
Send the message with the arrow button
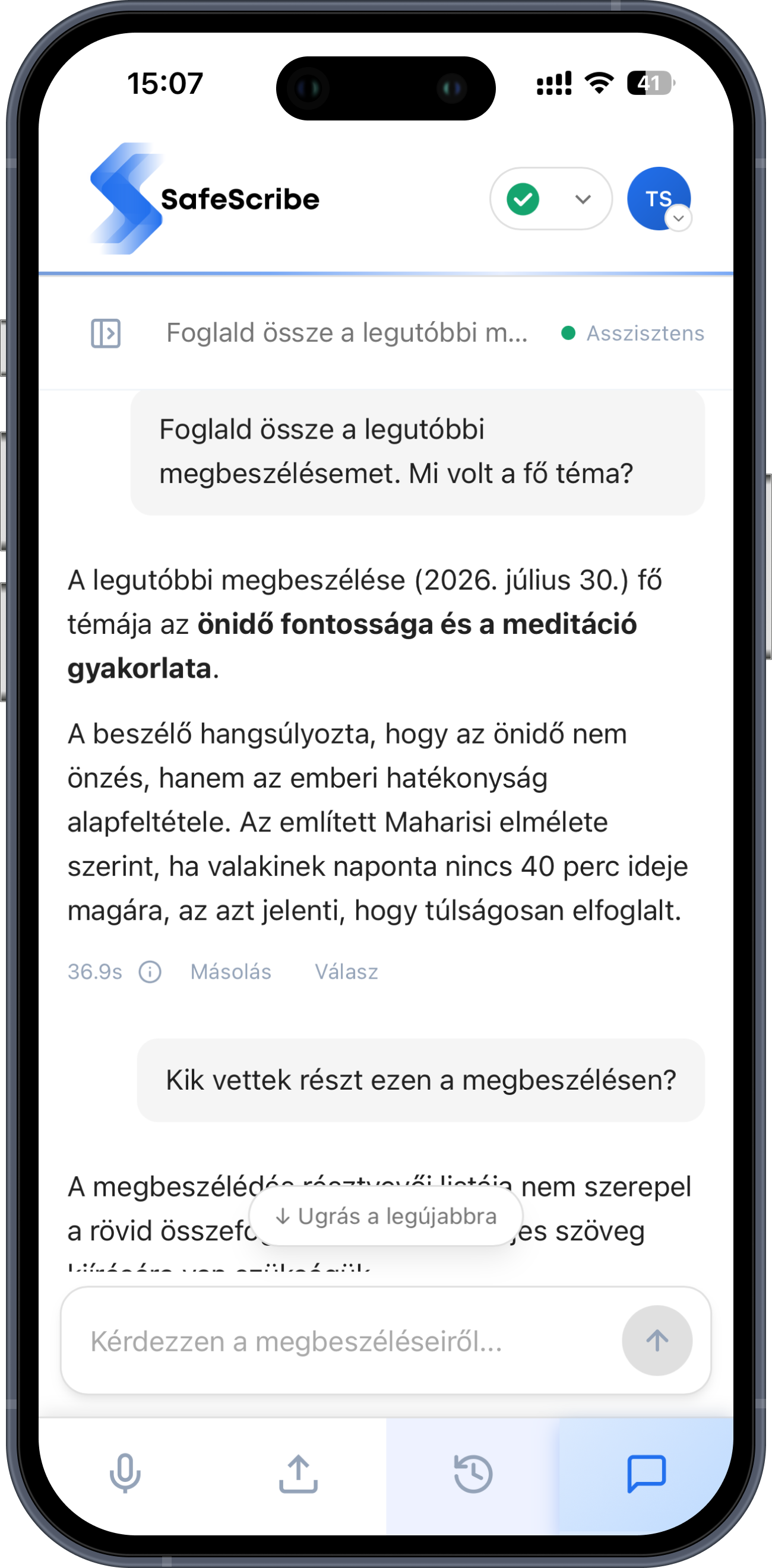click(x=657, y=1340)
